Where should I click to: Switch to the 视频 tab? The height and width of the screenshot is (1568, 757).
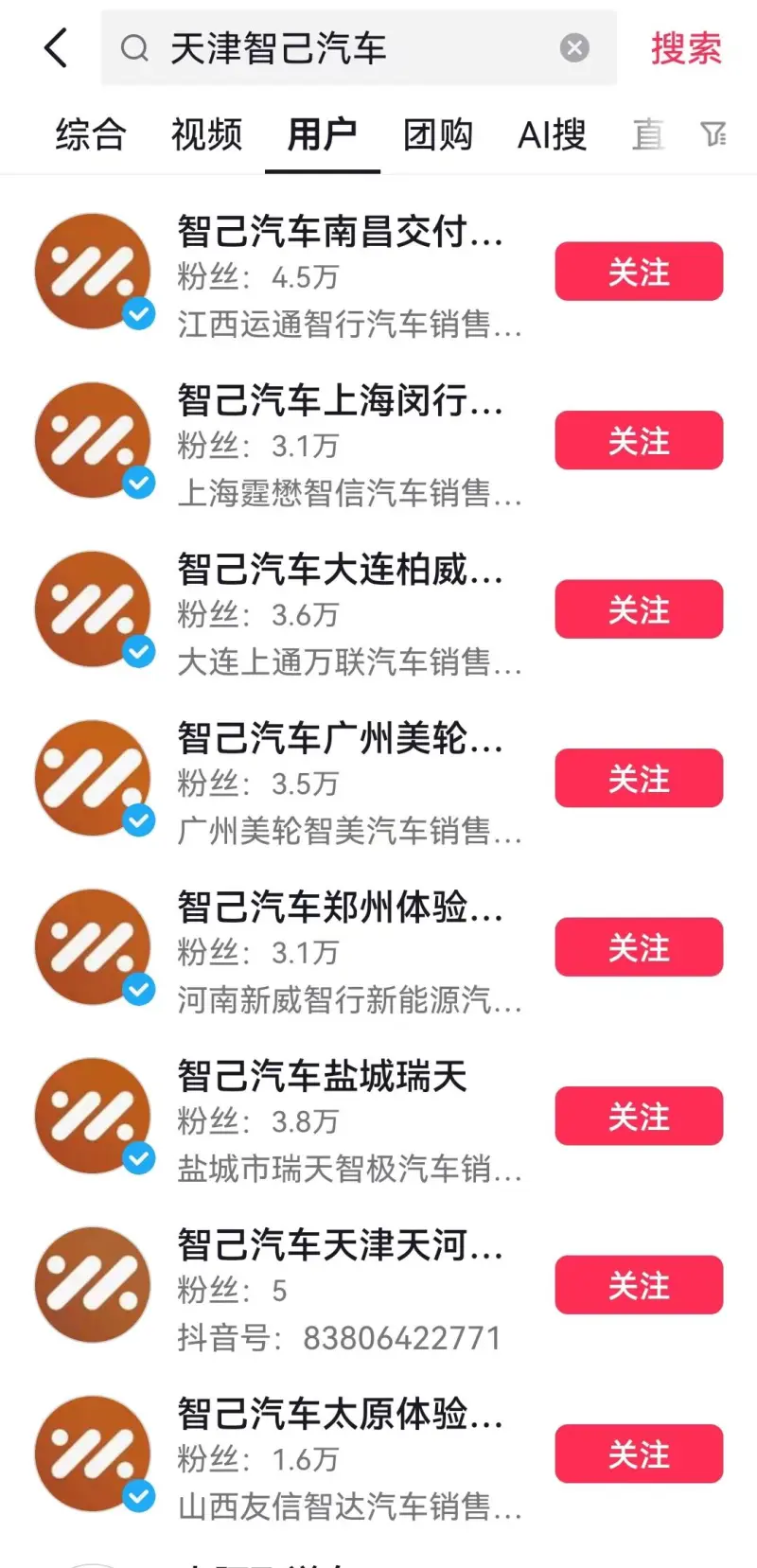tap(206, 135)
